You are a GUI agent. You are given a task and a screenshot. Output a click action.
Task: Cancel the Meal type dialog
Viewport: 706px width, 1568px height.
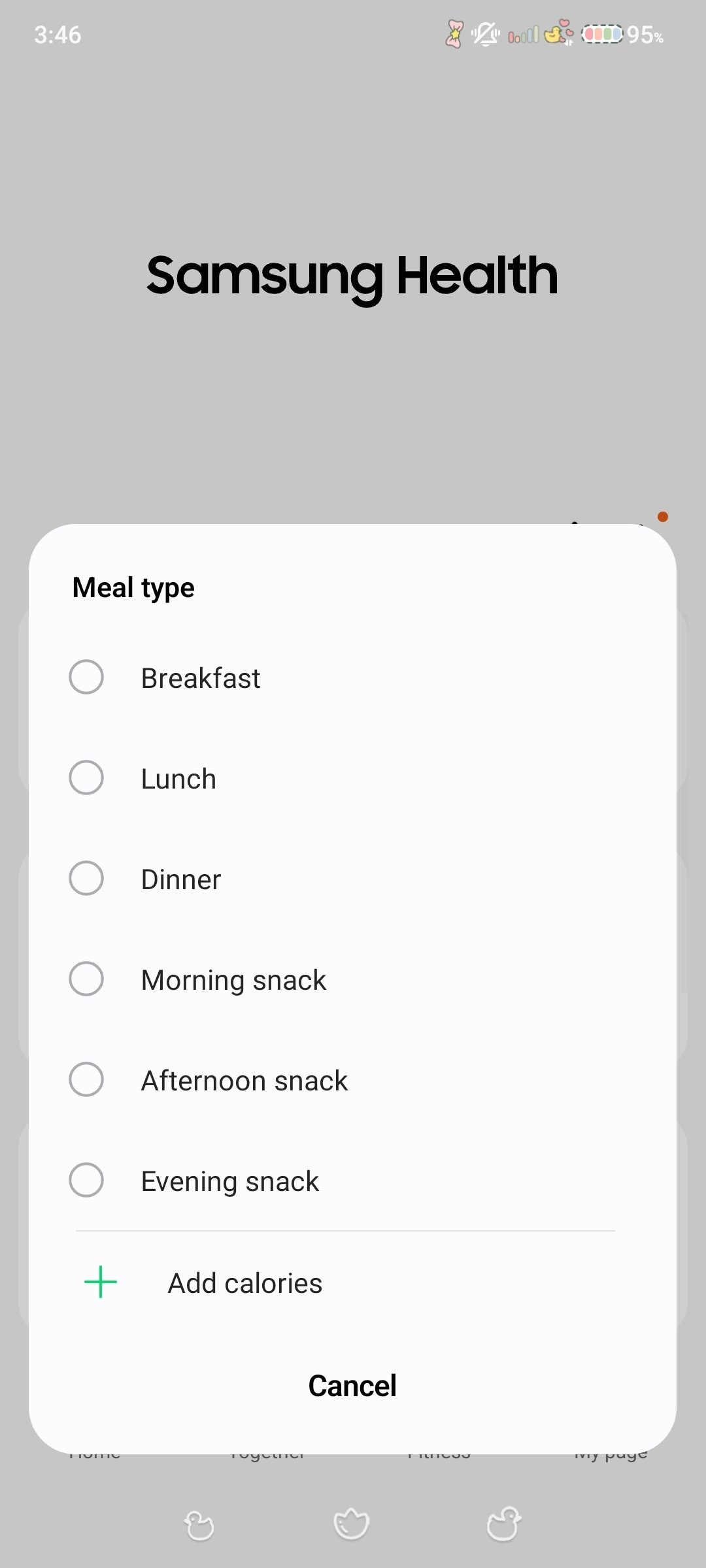[352, 1386]
